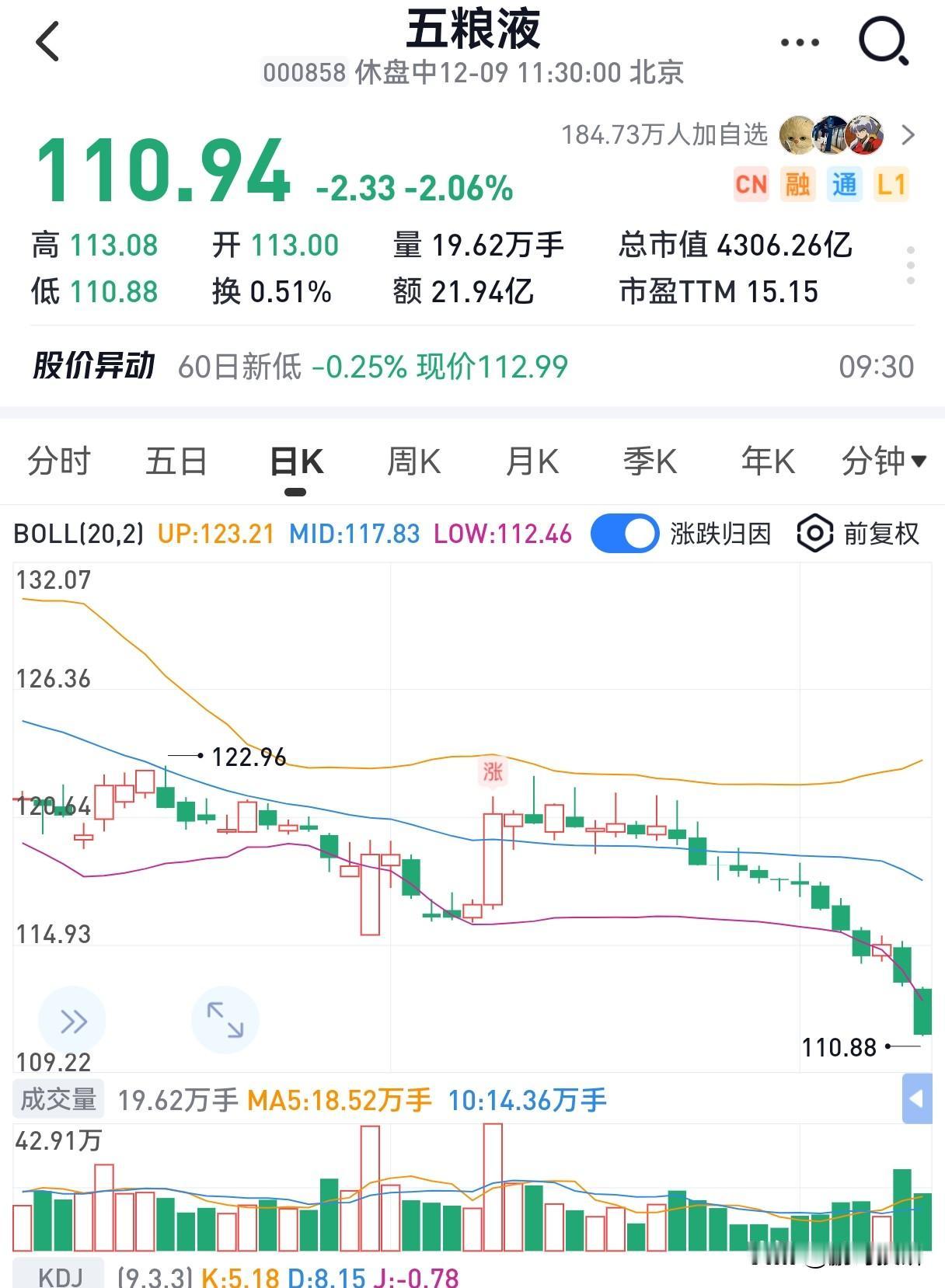Switch to the 分时 intraday tab
Viewport: 945px width, 1288px height.
[58, 461]
